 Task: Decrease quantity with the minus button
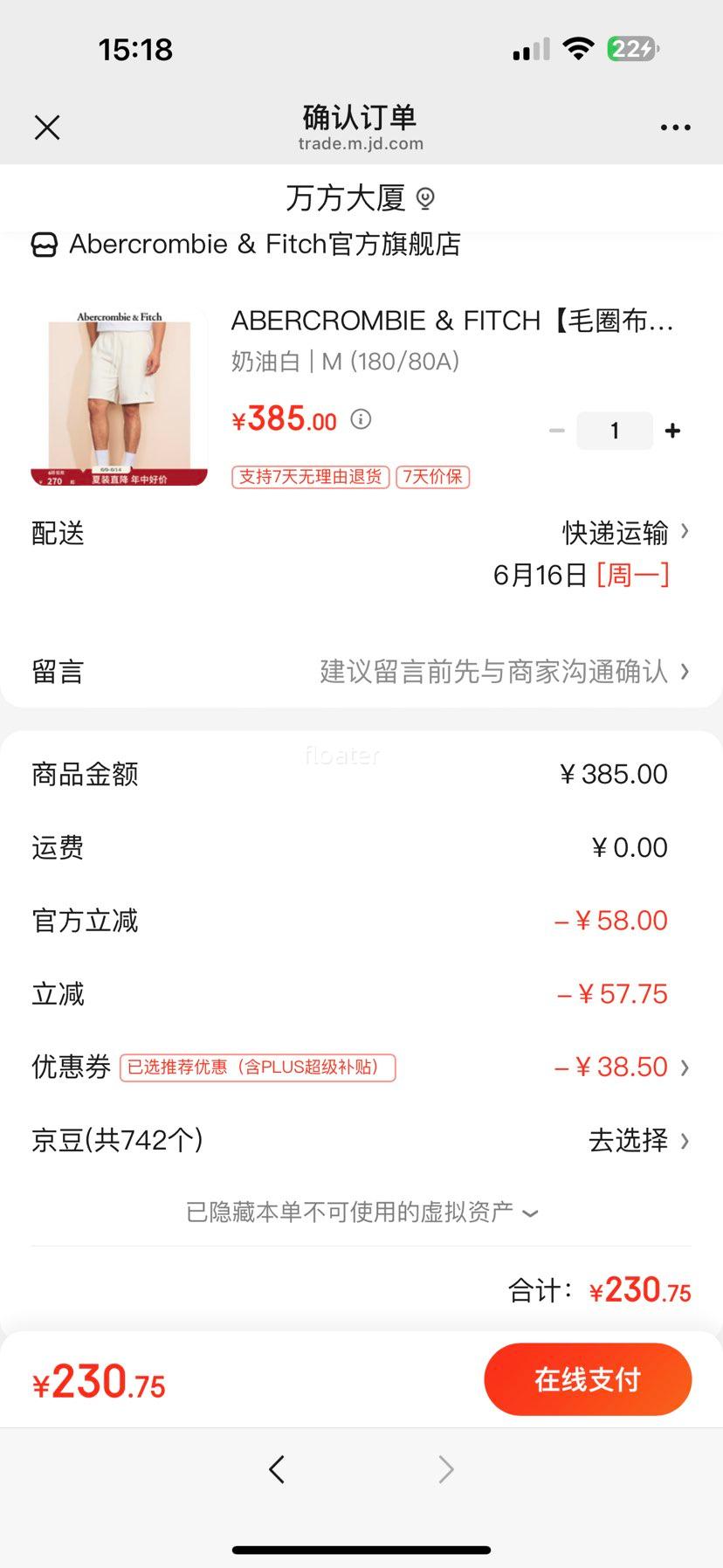point(557,431)
